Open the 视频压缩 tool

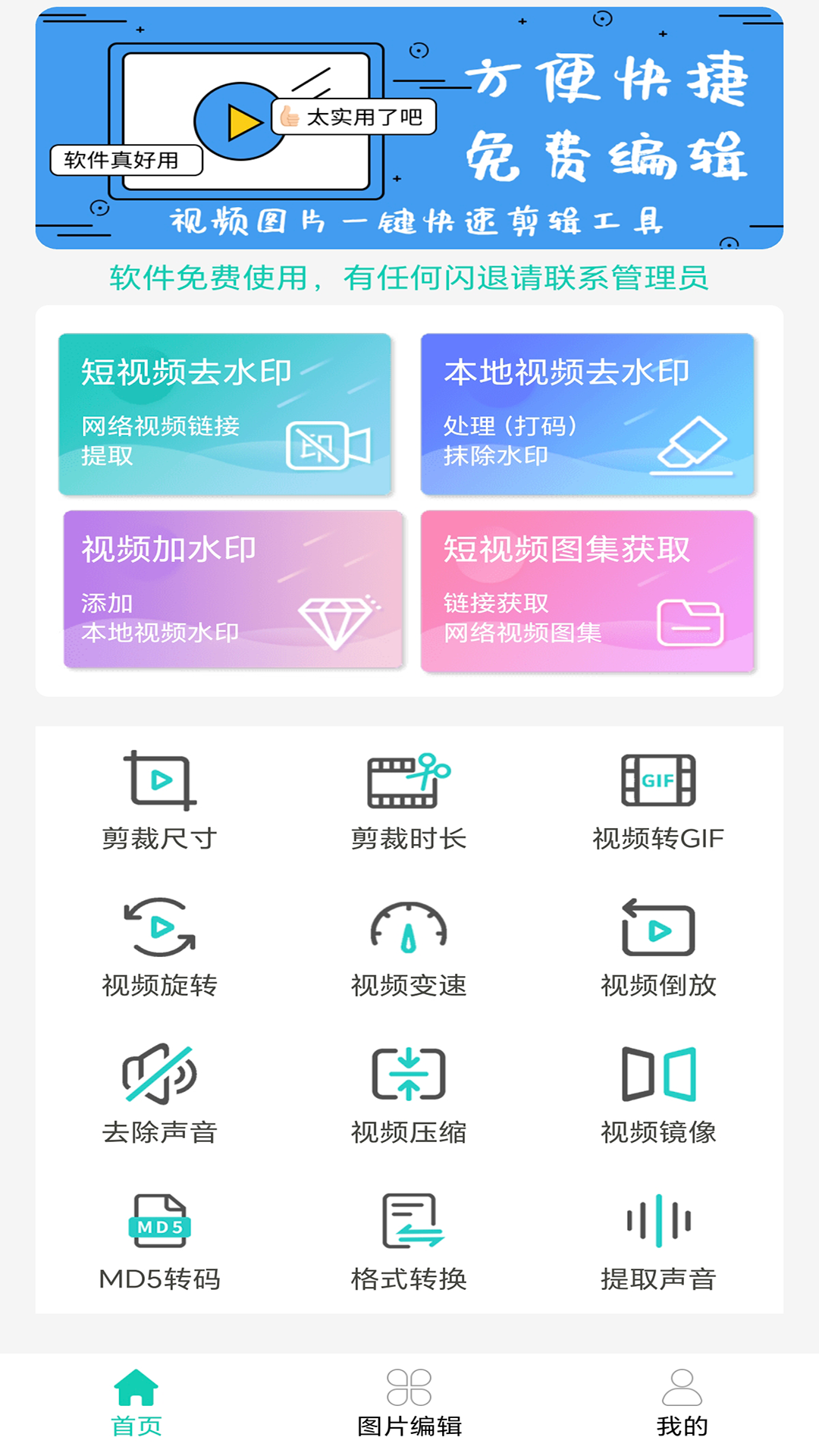tap(409, 1094)
